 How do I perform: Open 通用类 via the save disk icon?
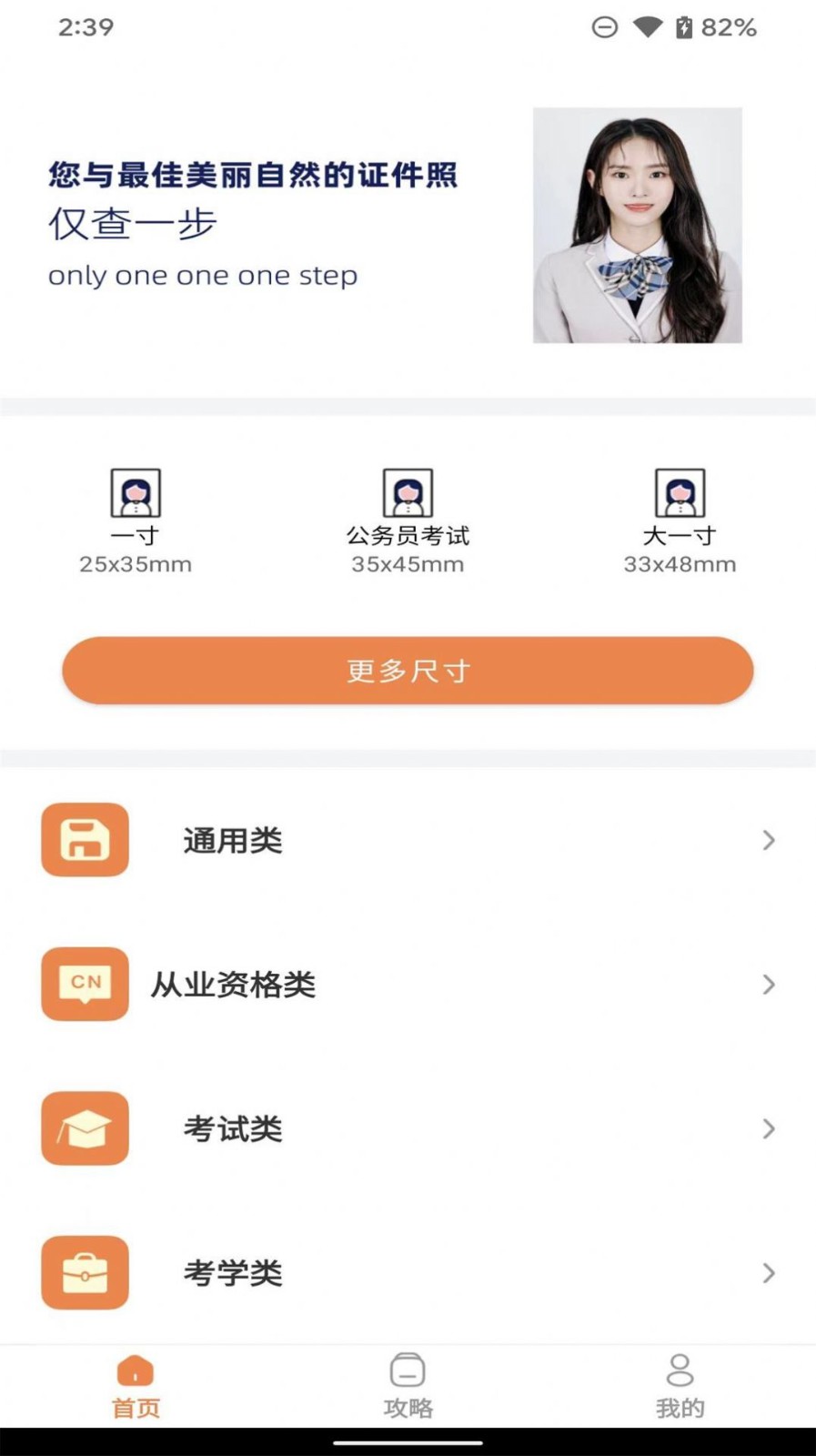[84, 840]
